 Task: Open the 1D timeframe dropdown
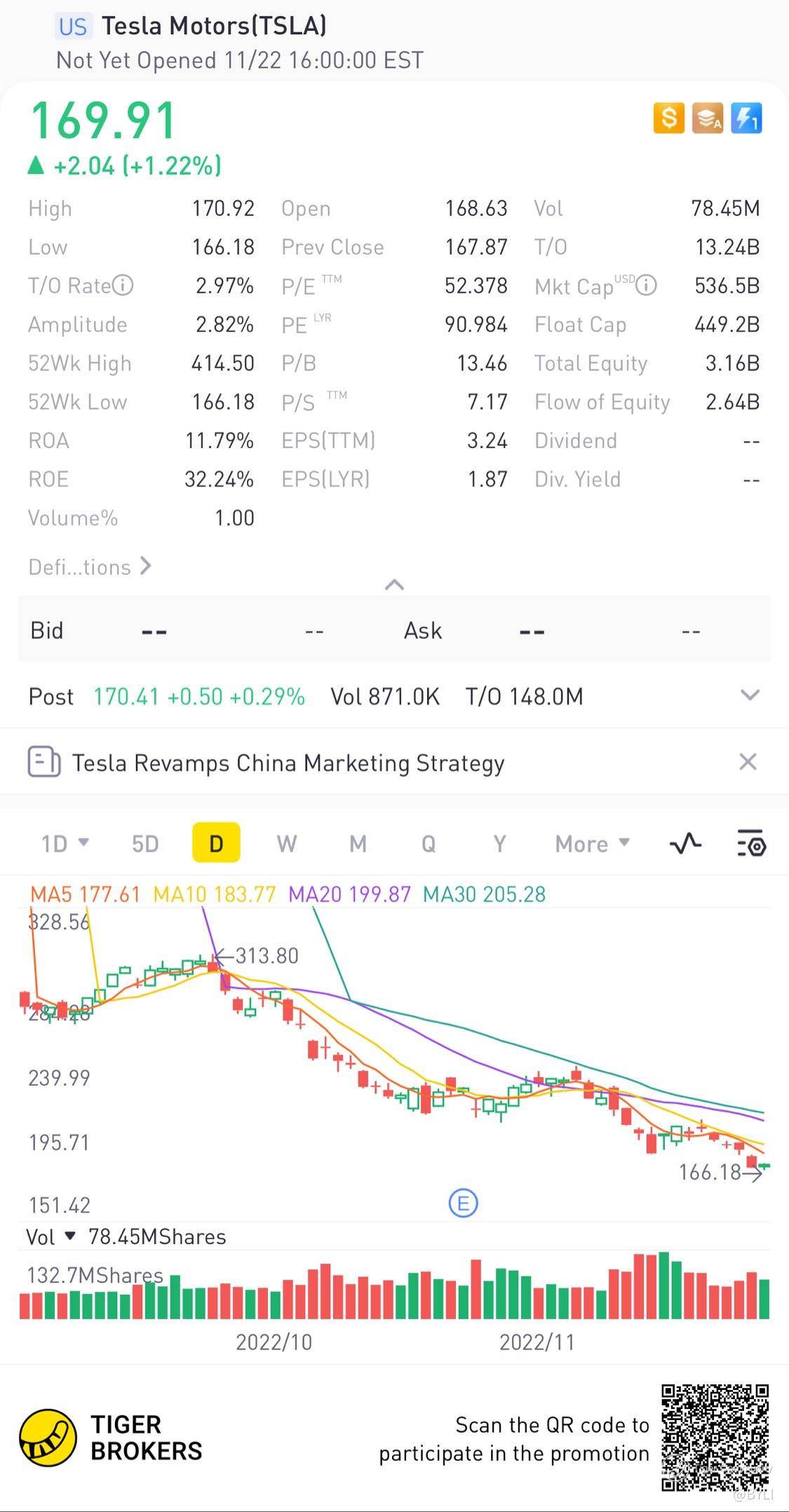(65, 843)
